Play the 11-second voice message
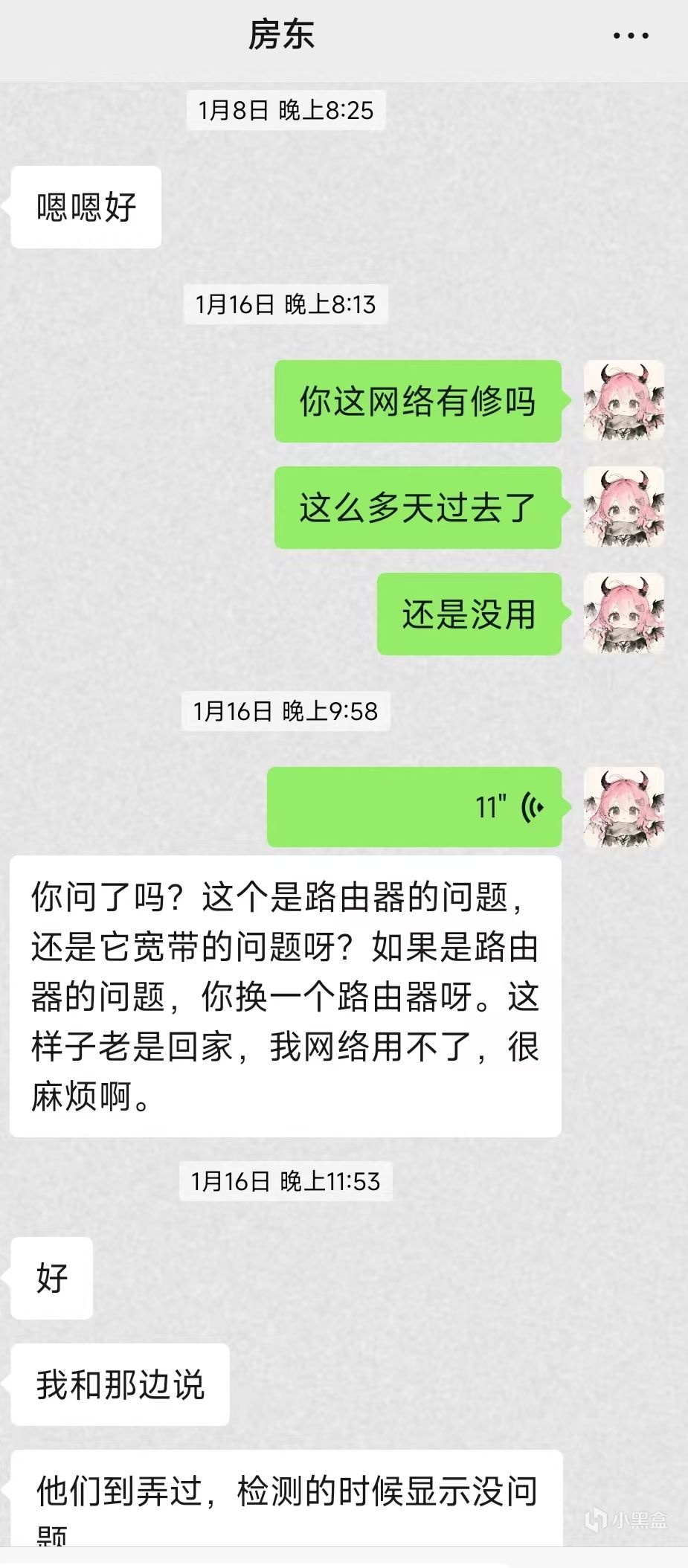This screenshot has width=688, height=1568. [x=414, y=806]
